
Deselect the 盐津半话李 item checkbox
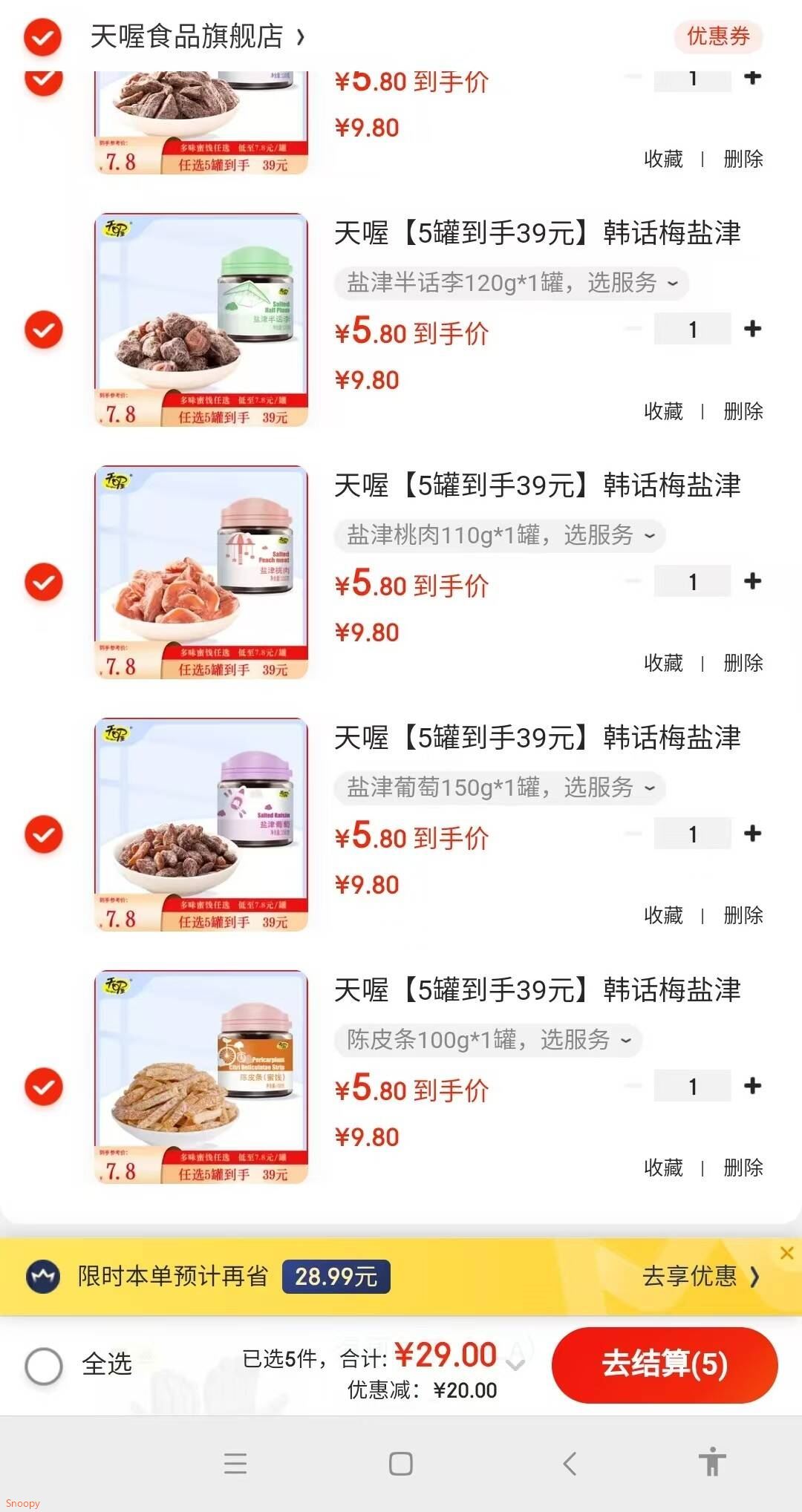point(43,329)
